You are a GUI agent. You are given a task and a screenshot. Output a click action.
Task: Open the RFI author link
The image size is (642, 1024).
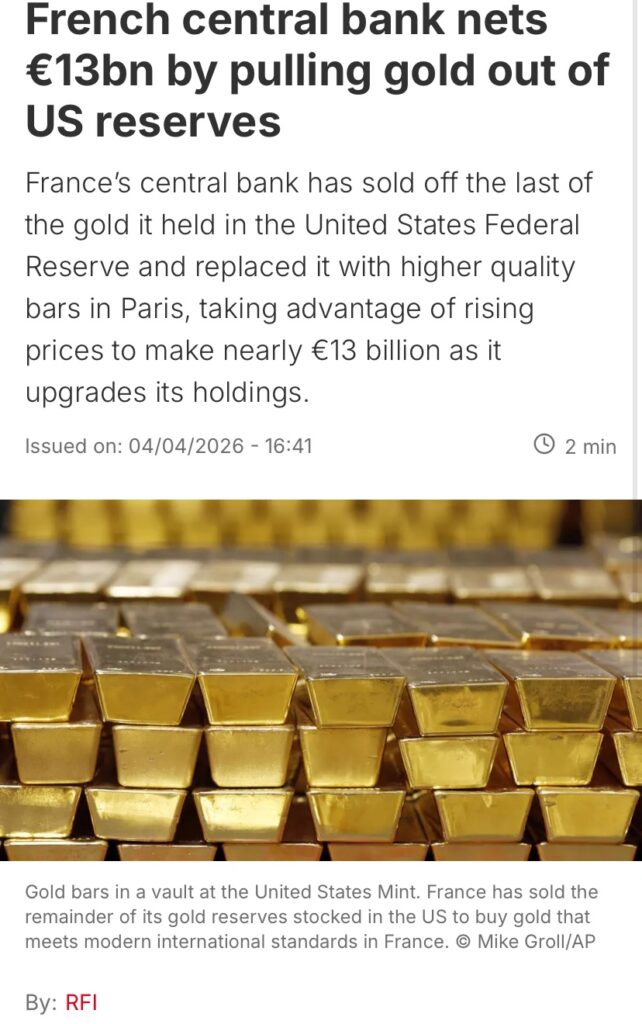click(81, 1002)
